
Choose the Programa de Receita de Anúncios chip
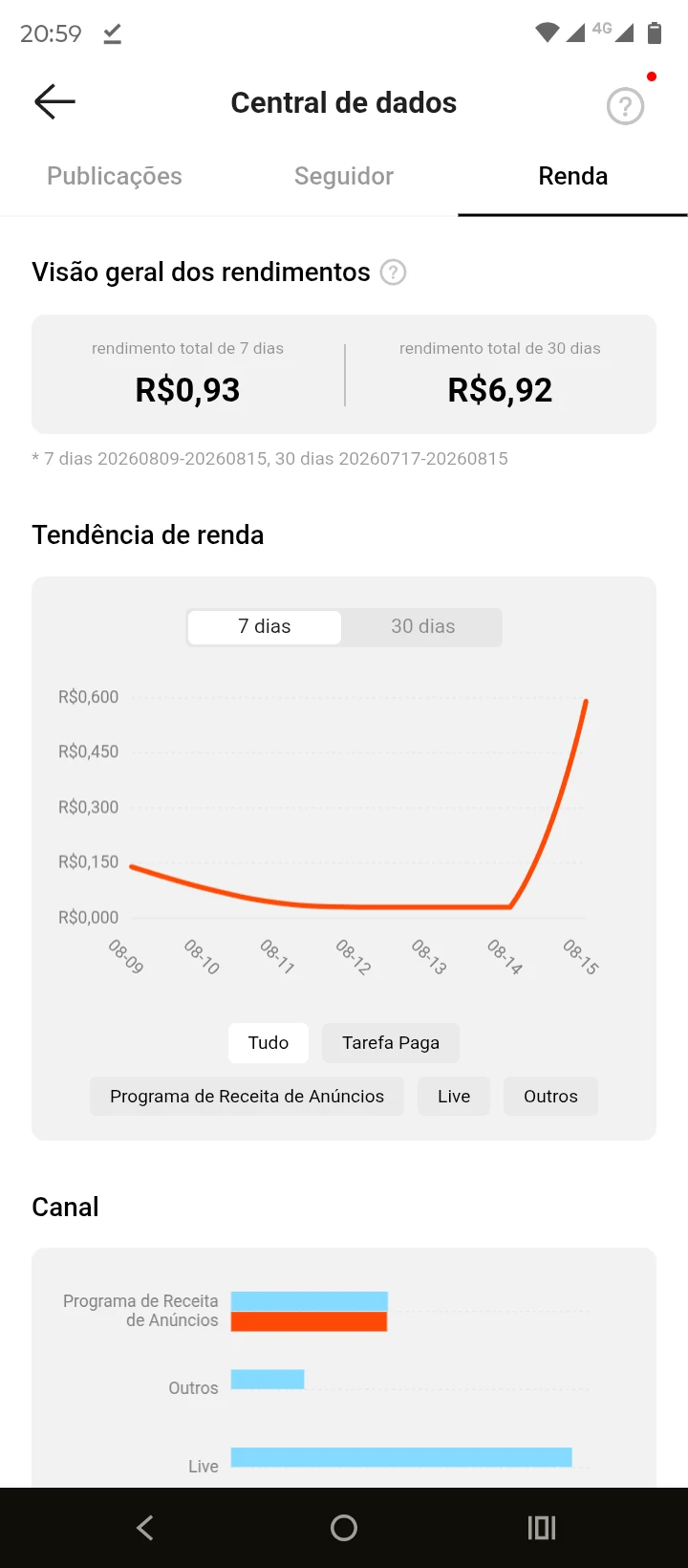click(247, 1097)
